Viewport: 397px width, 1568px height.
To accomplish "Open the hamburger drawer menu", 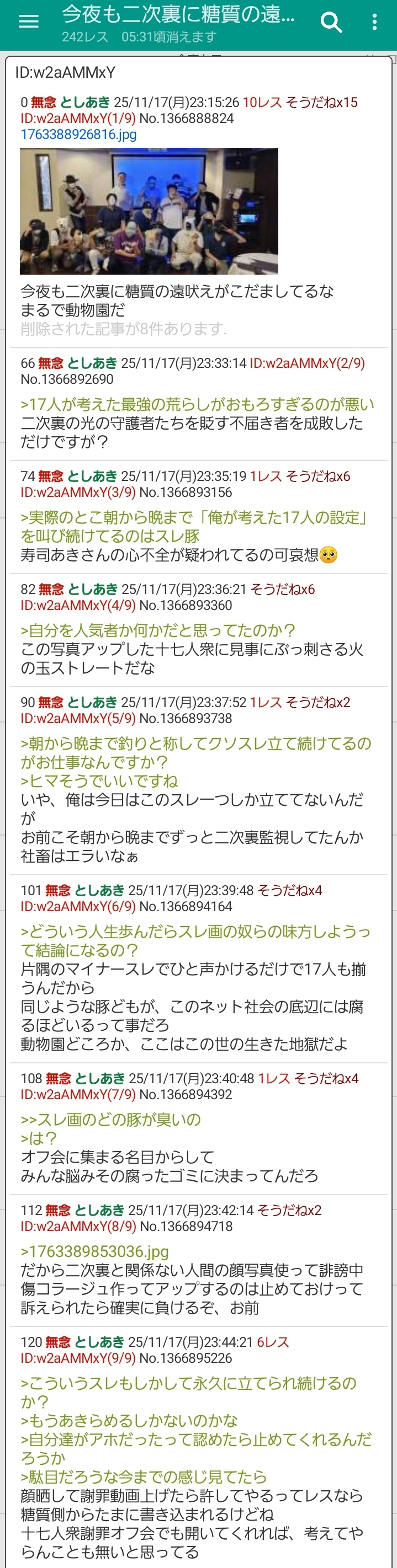I will click(29, 22).
